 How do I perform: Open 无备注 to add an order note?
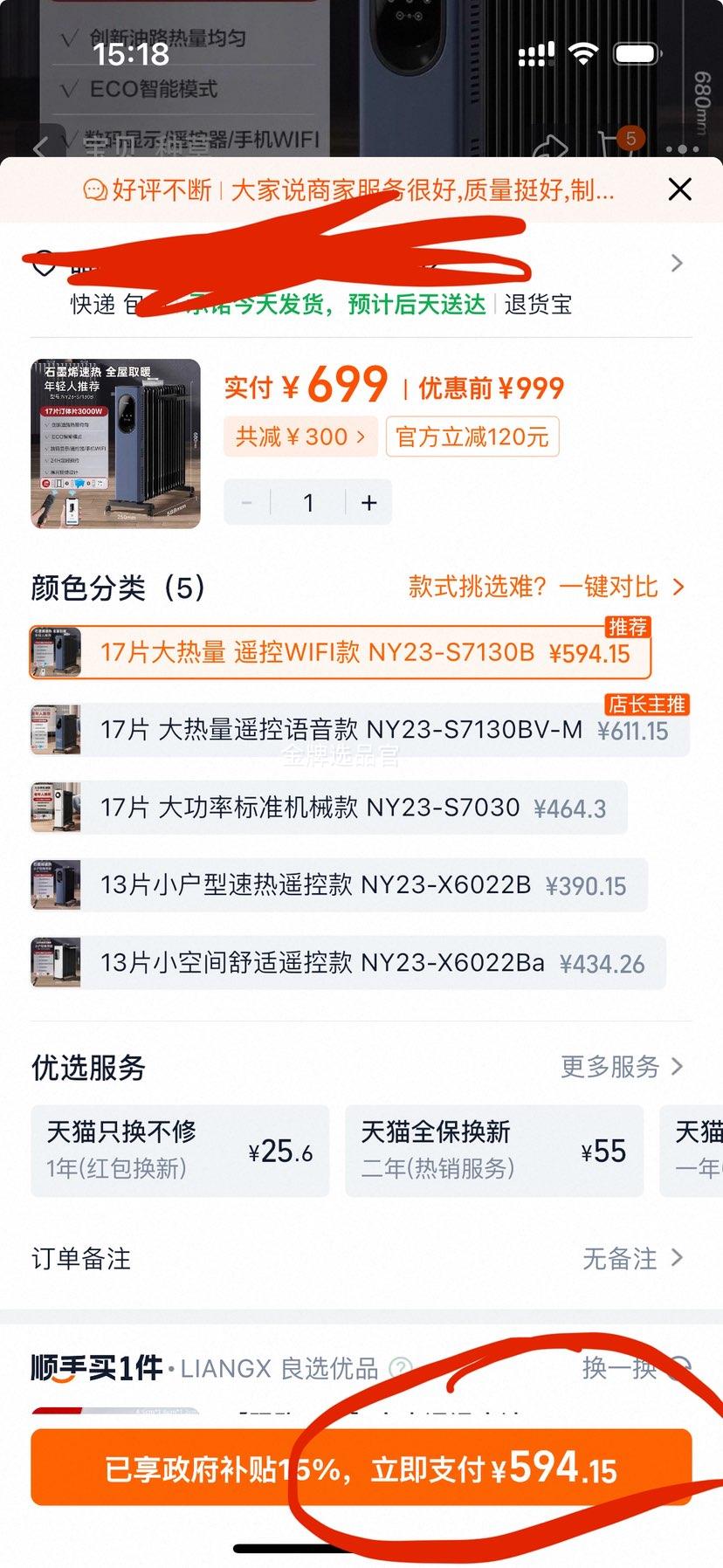pyautogui.click(x=622, y=1260)
